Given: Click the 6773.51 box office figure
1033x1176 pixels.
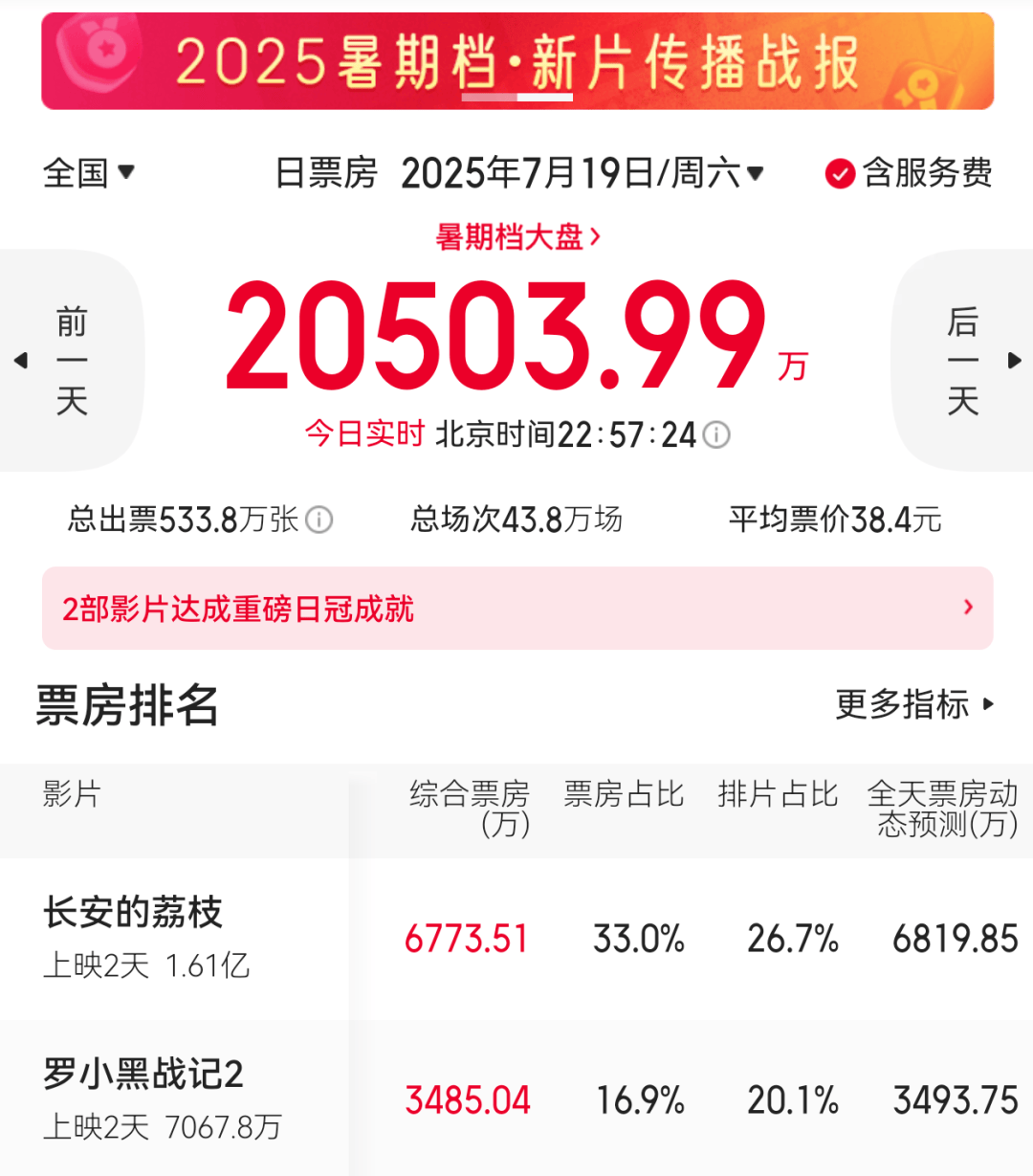Looking at the screenshot, I should (x=467, y=939).
